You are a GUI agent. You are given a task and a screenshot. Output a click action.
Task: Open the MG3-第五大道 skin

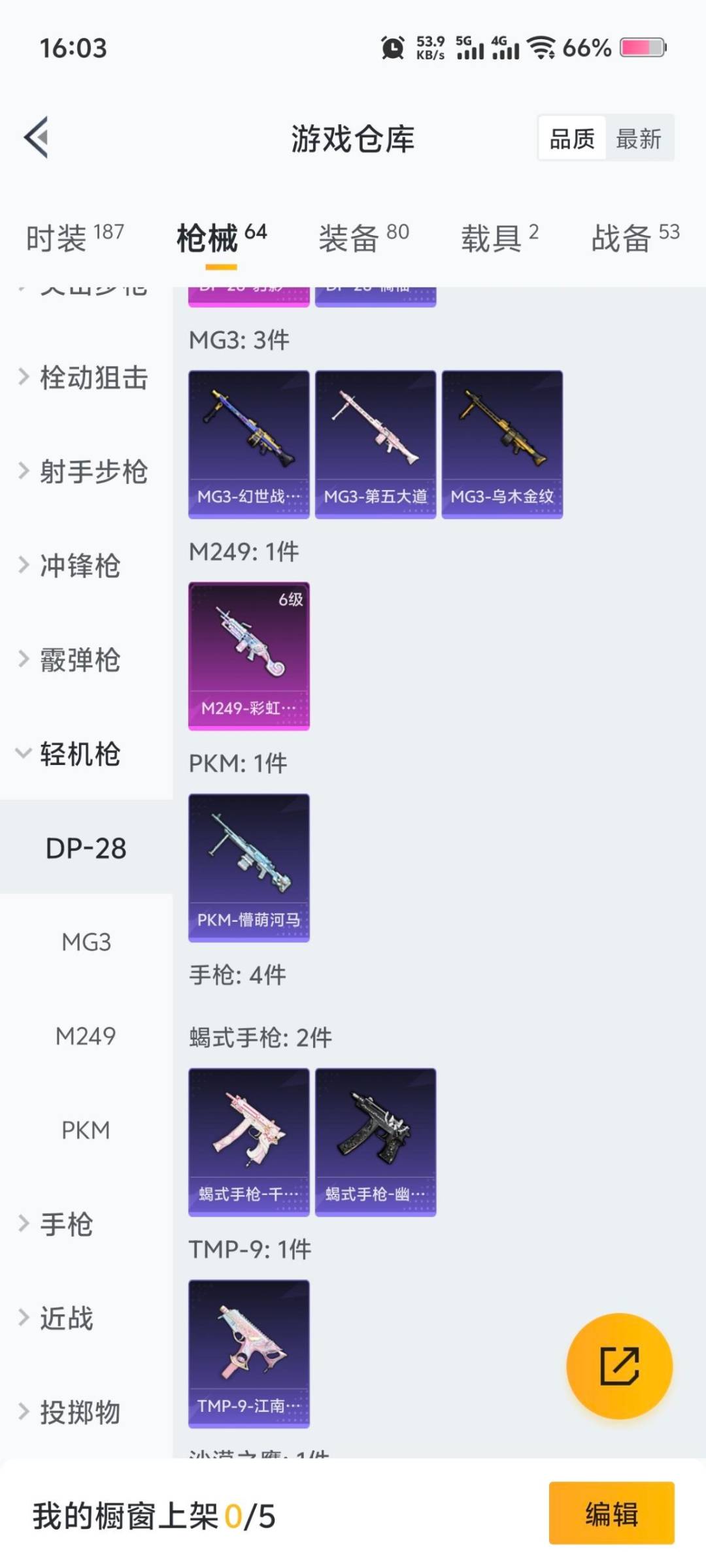(x=375, y=442)
